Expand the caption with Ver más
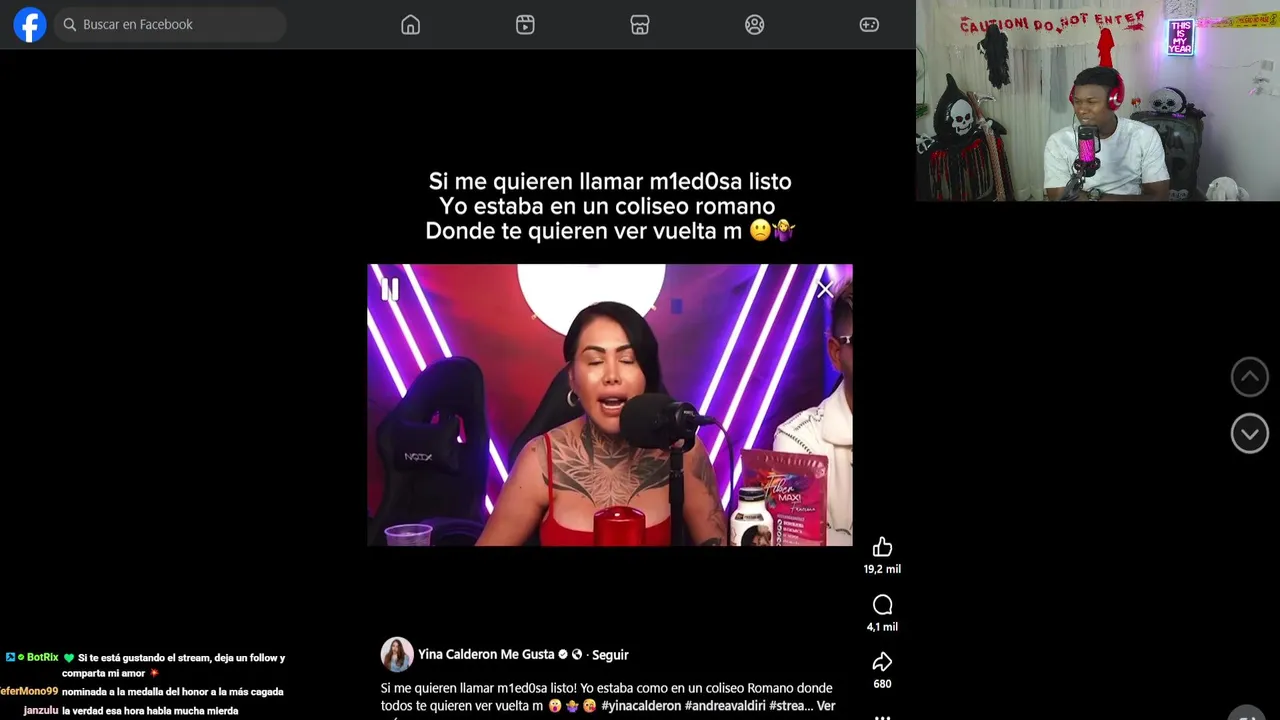 coord(825,706)
